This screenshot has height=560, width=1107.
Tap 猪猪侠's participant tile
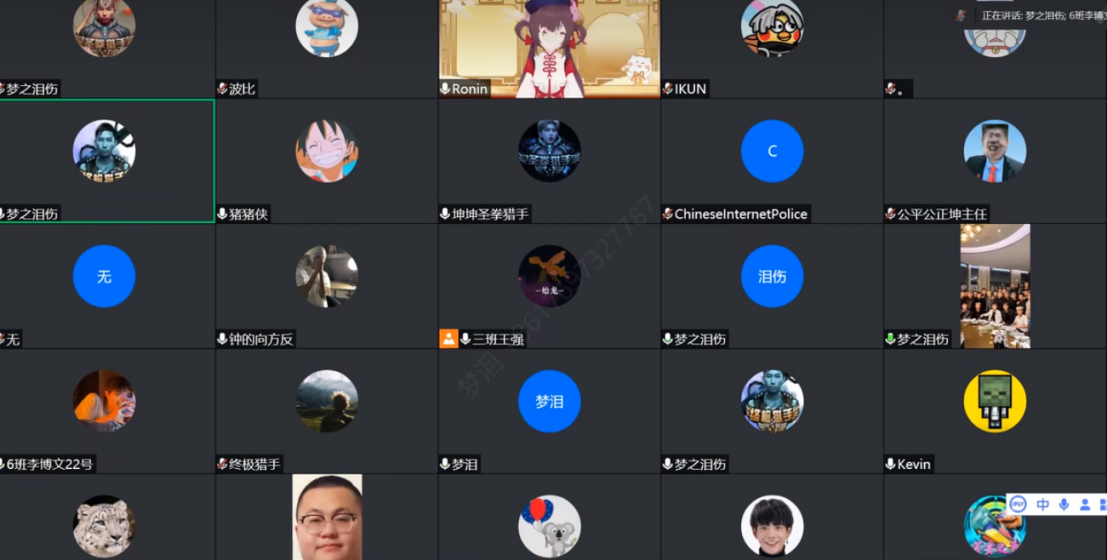click(x=326, y=160)
